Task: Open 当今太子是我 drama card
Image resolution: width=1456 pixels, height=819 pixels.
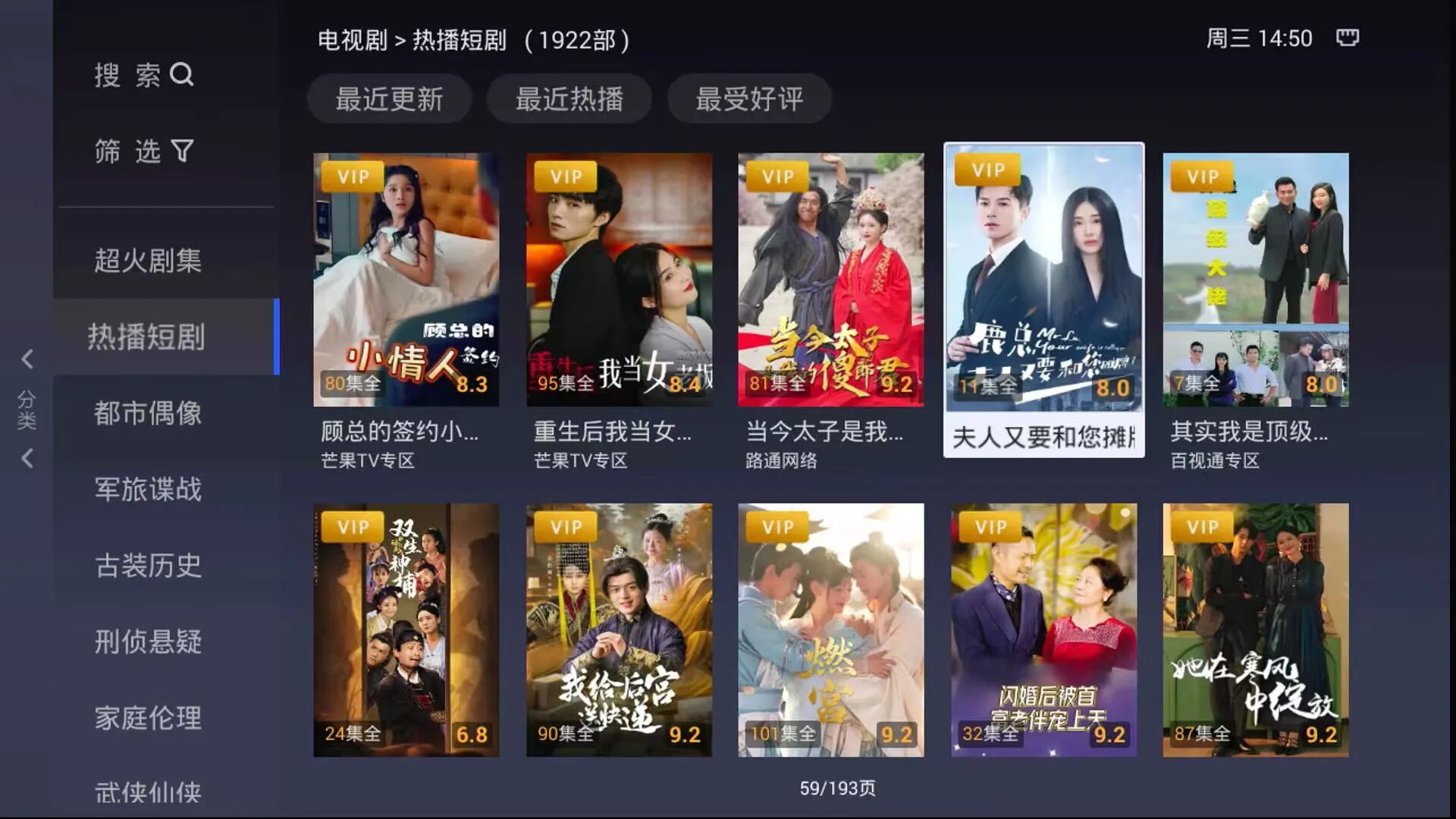Action: click(x=831, y=280)
